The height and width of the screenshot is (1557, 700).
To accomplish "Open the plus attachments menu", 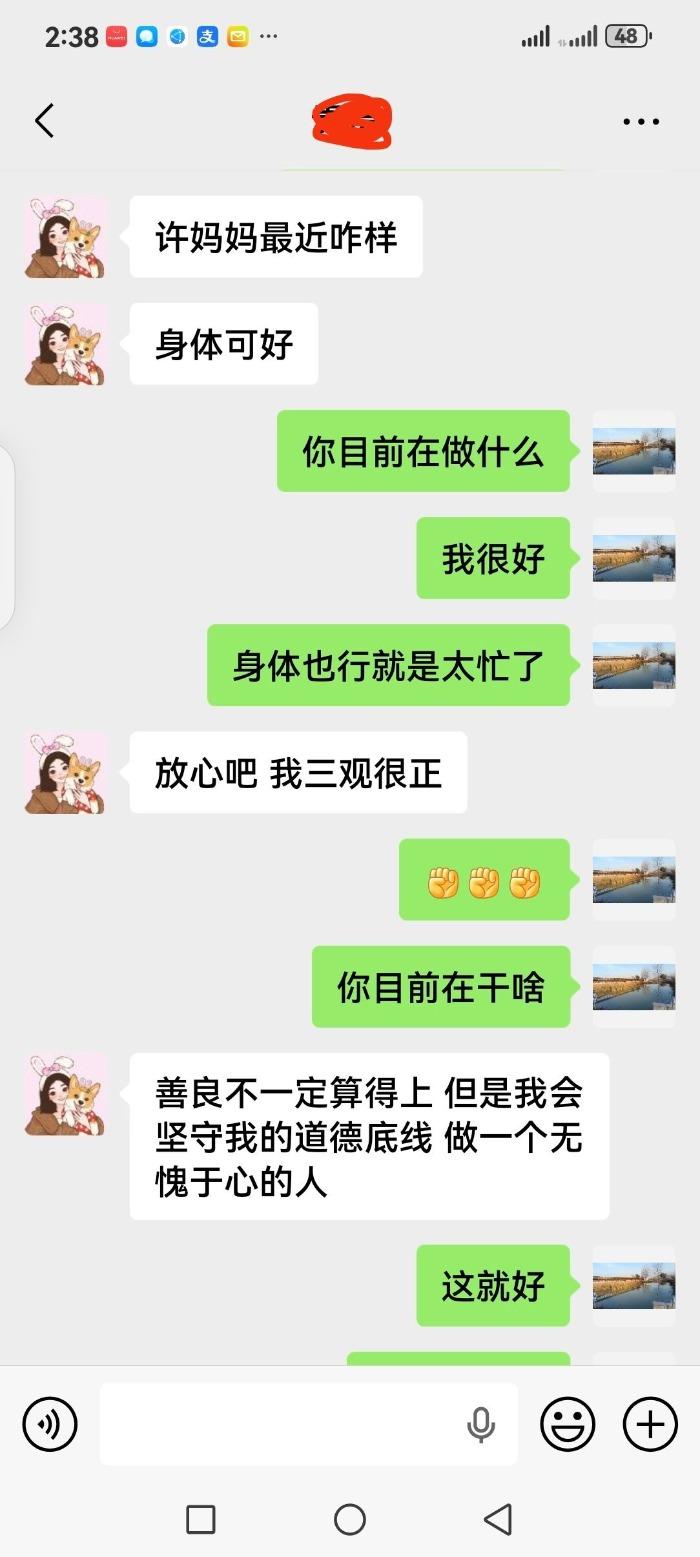I will 650,1423.
